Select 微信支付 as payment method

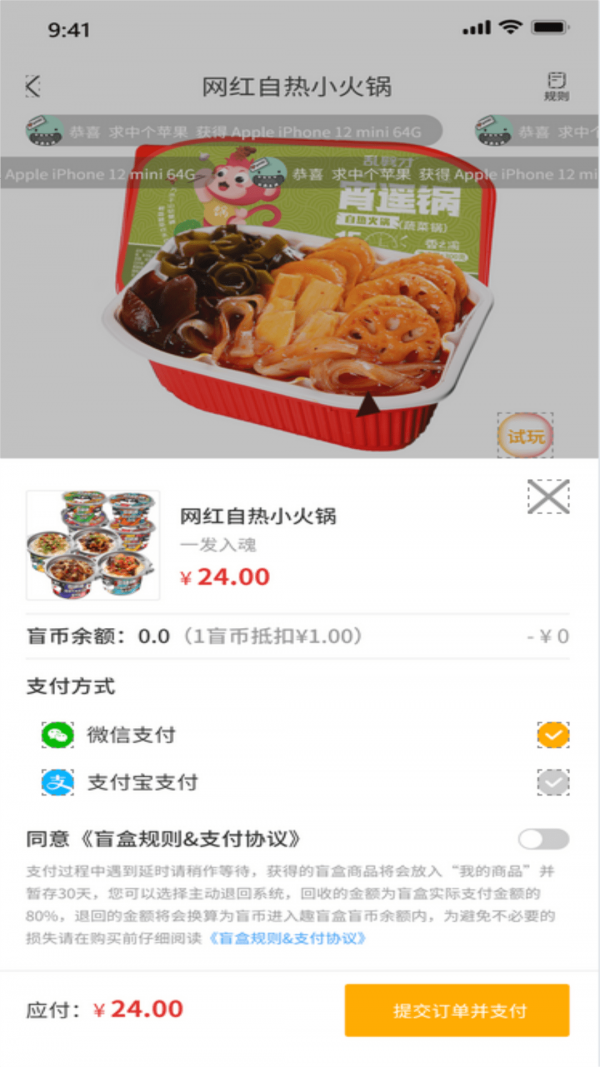(x=553, y=735)
